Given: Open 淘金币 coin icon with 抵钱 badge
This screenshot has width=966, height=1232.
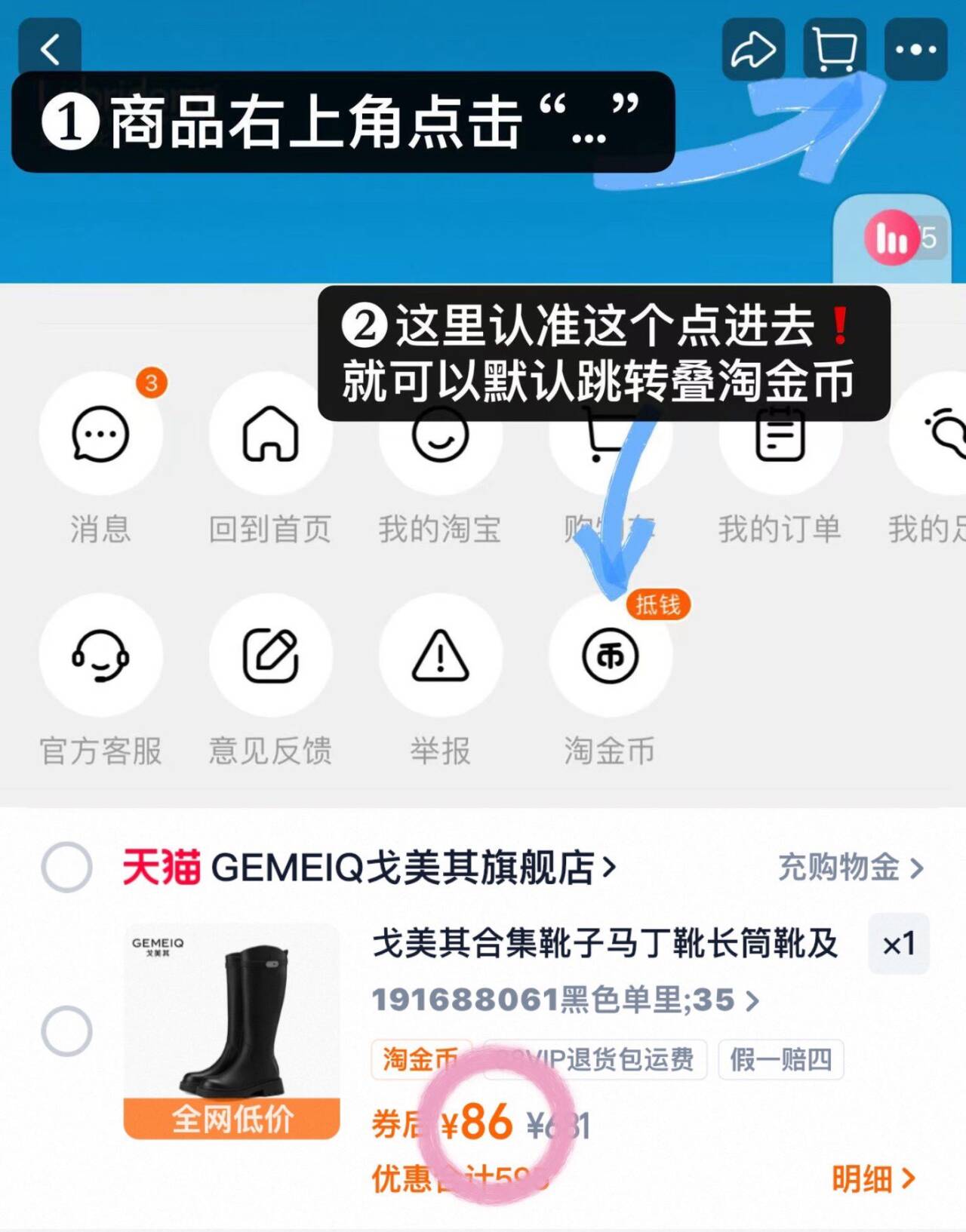Looking at the screenshot, I should pyautogui.click(x=610, y=656).
